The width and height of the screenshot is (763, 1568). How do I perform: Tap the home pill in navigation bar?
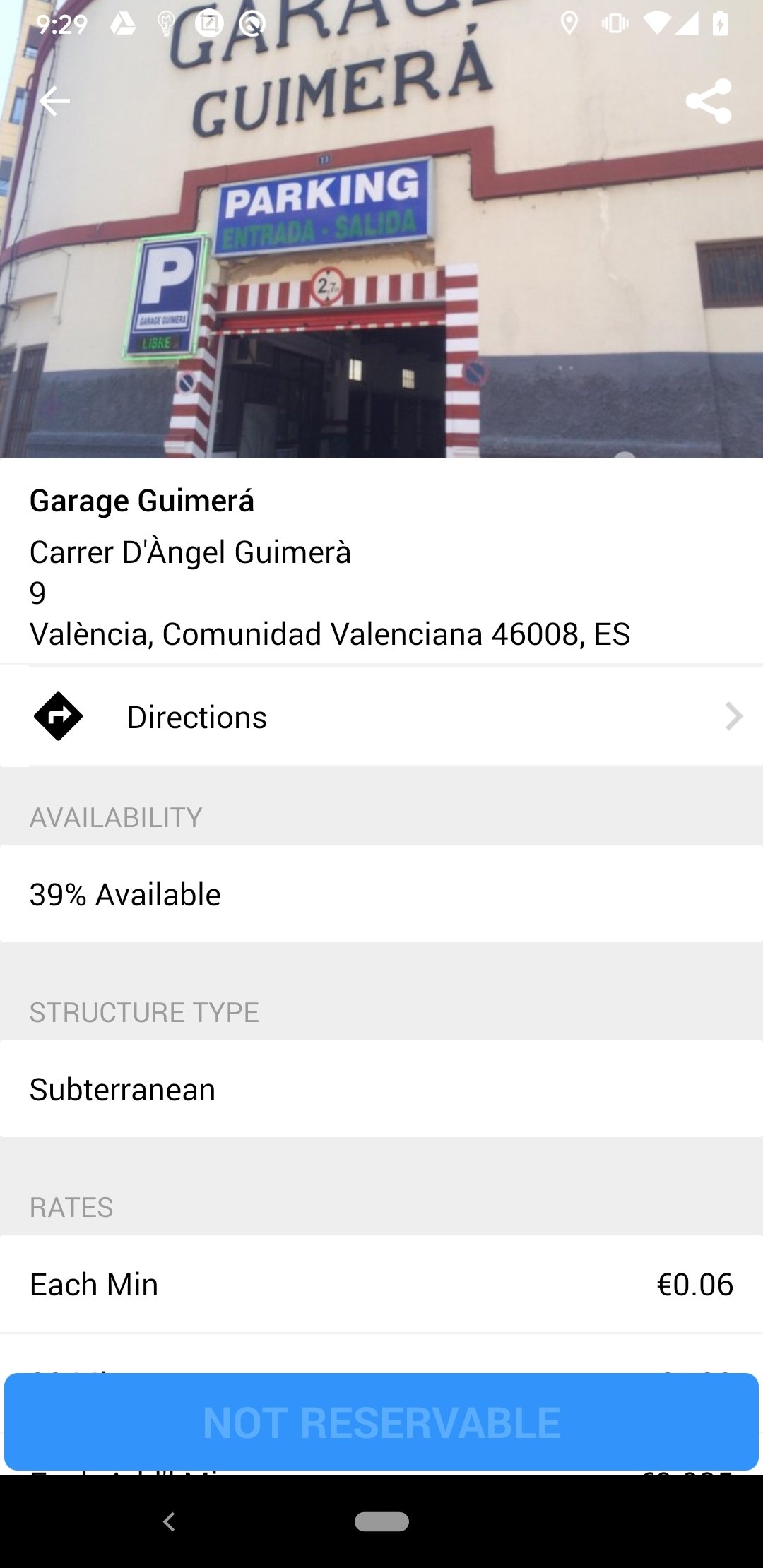click(x=381, y=1521)
